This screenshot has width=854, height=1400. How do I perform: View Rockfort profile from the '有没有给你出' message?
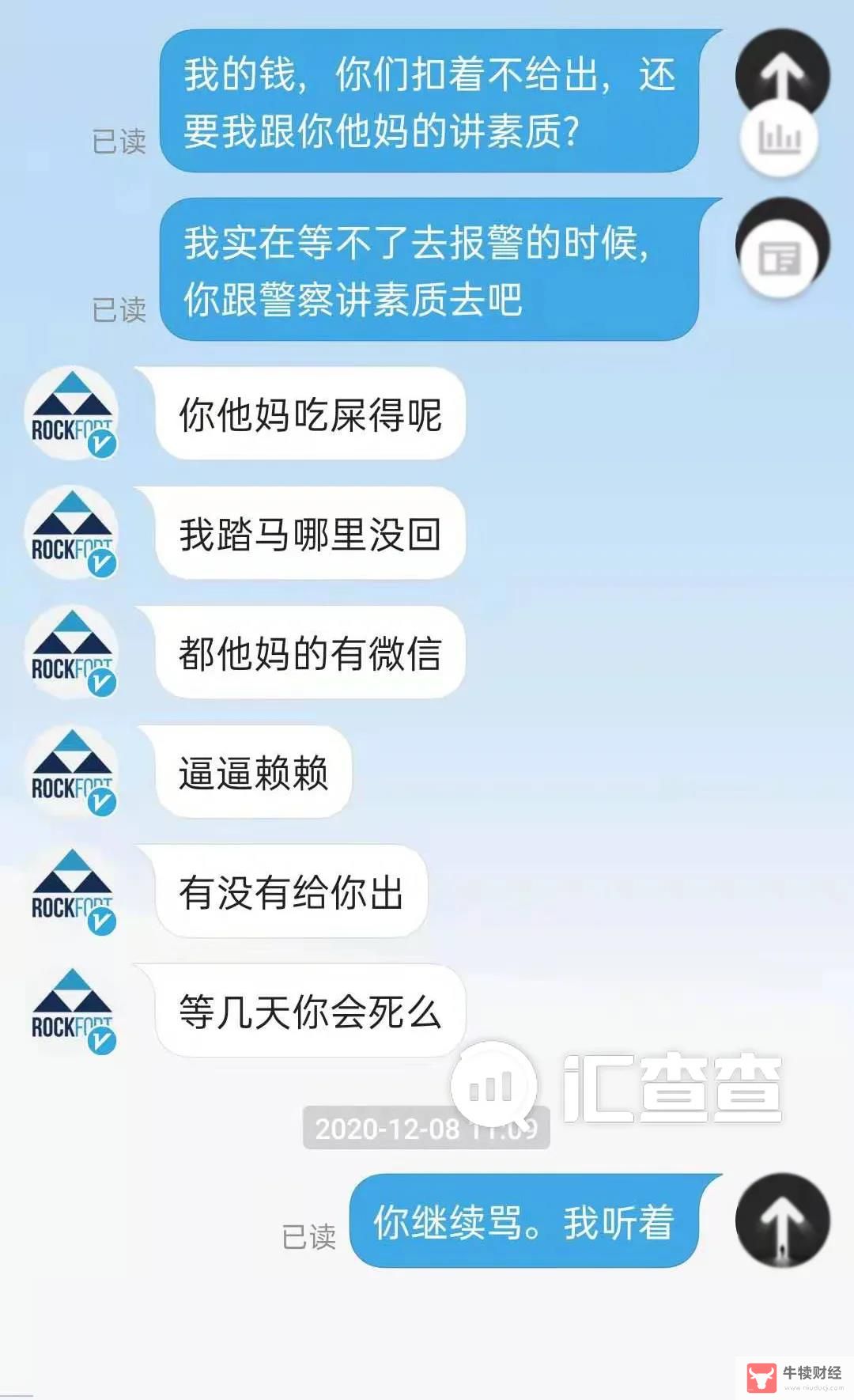(x=72, y=891)
